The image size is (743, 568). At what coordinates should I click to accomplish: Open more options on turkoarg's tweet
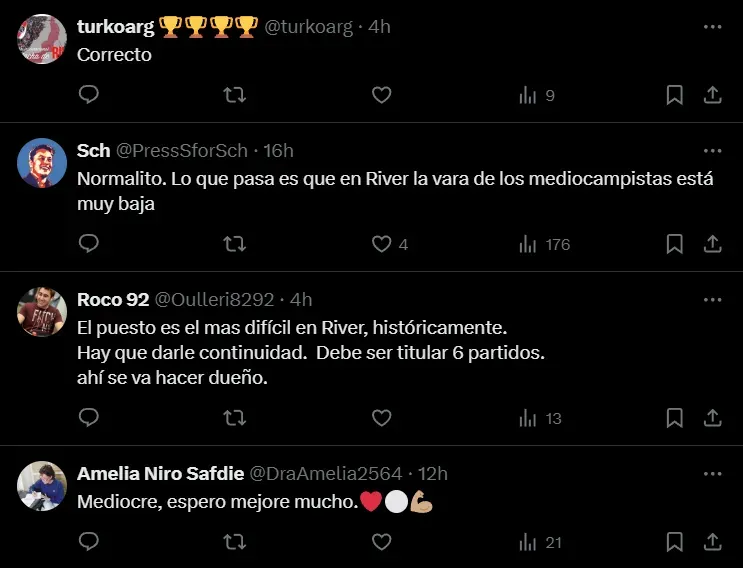coord(712,27)
